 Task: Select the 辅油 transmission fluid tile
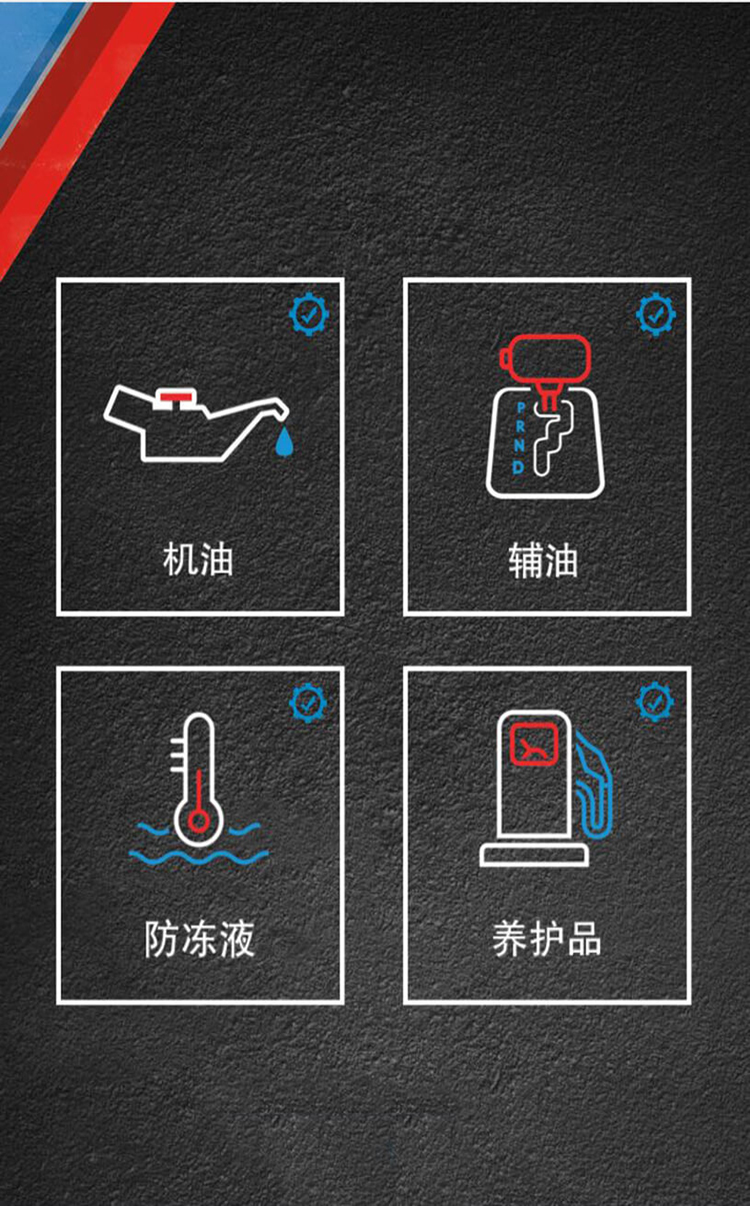tap(547, 447)
